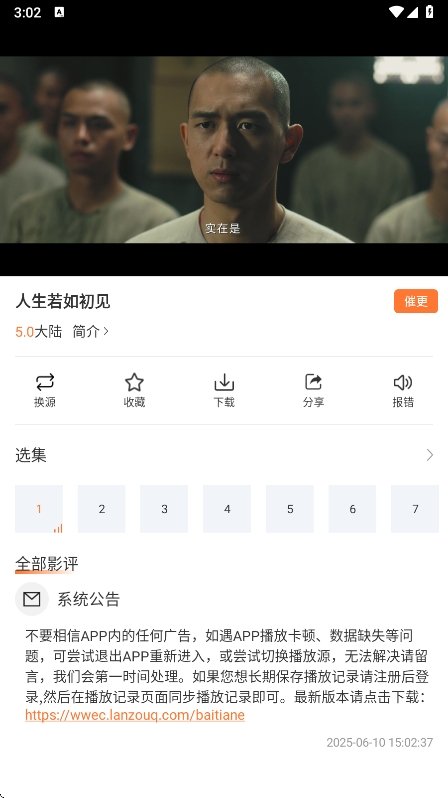Screen dimensions: 448x798
Task: Report an error with 报错
Action: pyautogui.click(x=403, y=390)
